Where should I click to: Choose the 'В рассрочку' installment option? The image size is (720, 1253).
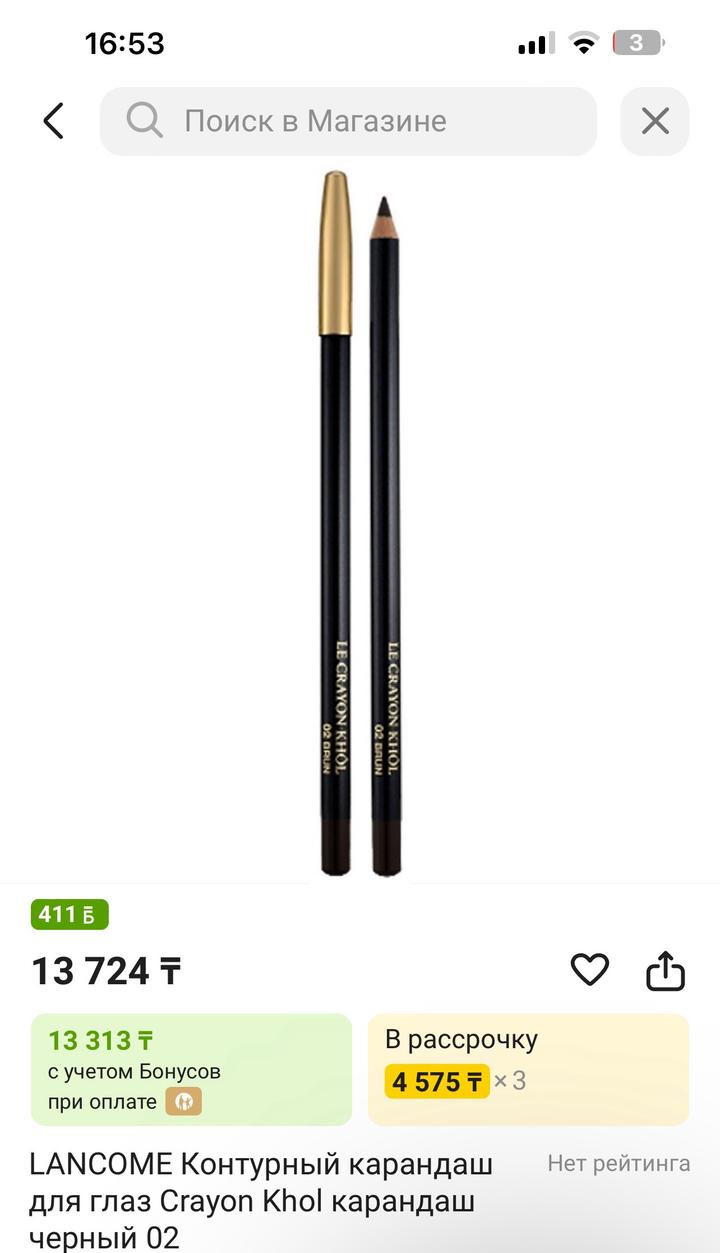pyautogui.click(x=528, y=1069)
